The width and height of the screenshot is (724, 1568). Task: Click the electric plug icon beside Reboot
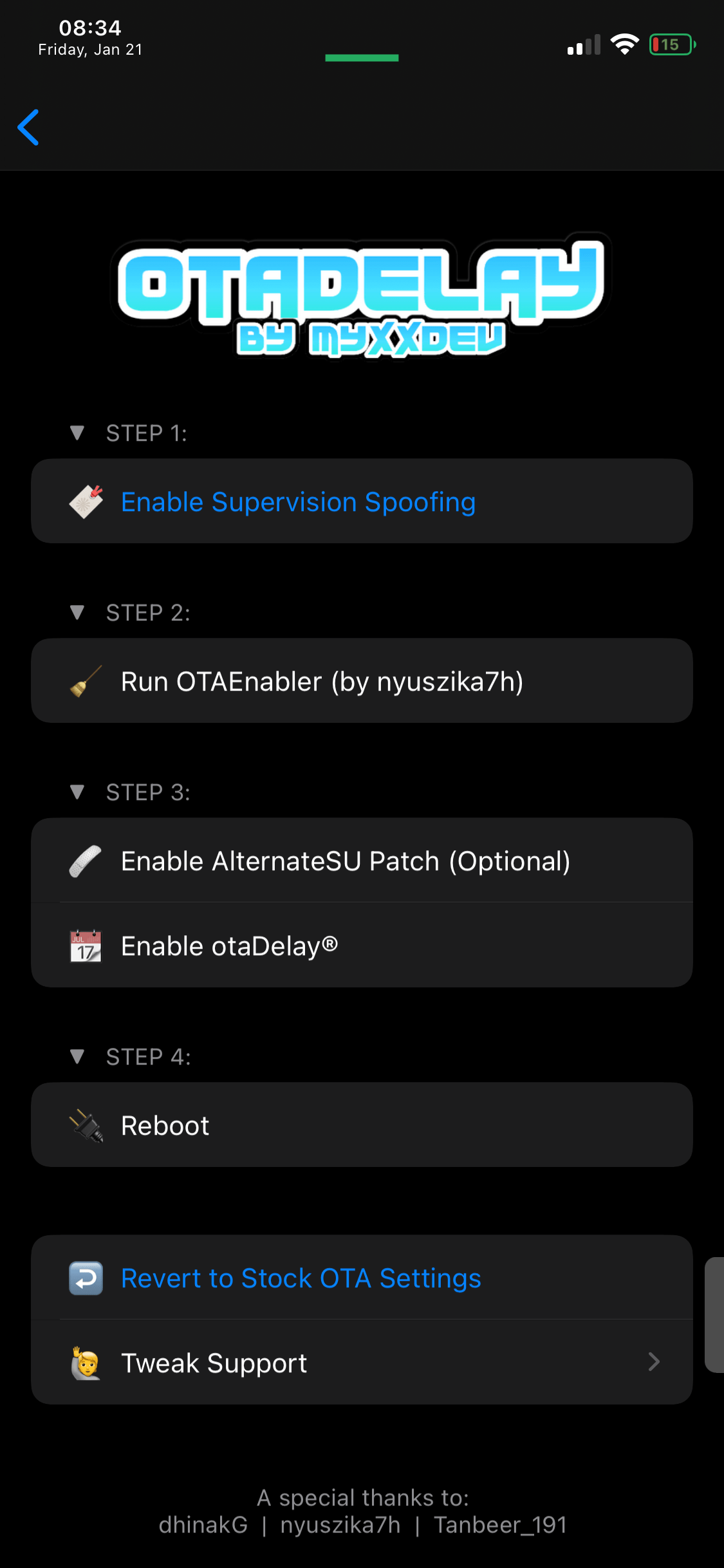point(86,1125)
